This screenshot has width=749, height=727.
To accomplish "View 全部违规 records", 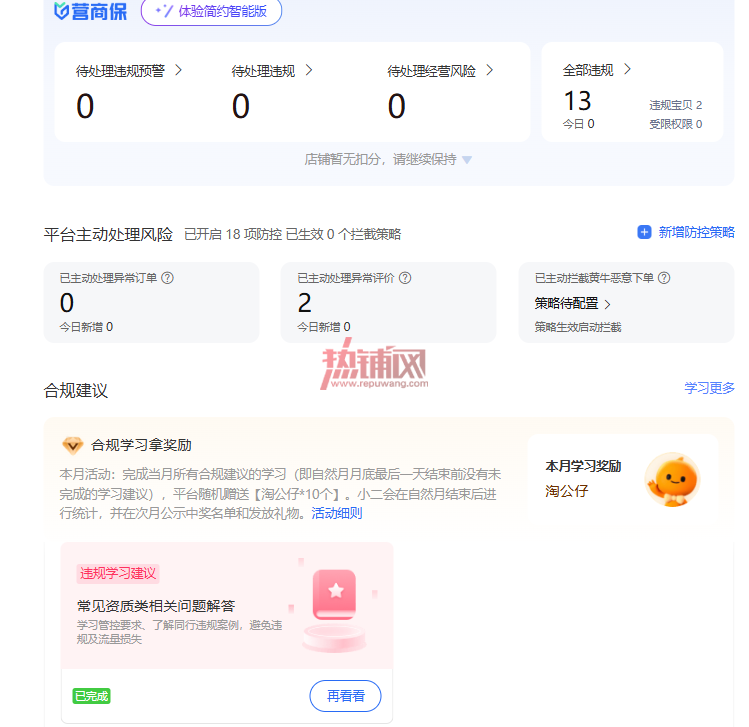I will 597,70.
